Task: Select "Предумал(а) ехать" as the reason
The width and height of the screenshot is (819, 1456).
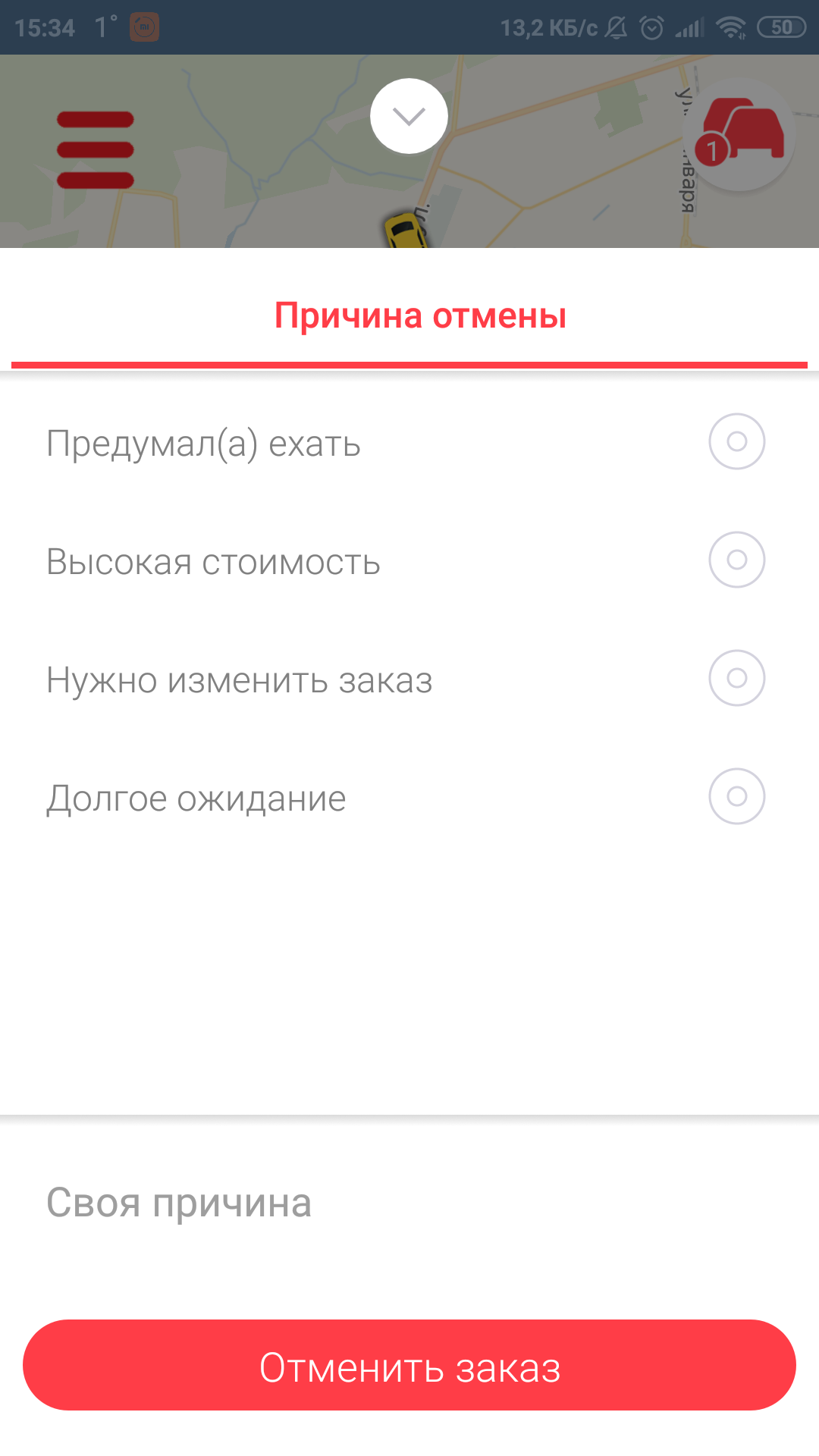Action: pos(736,441)
